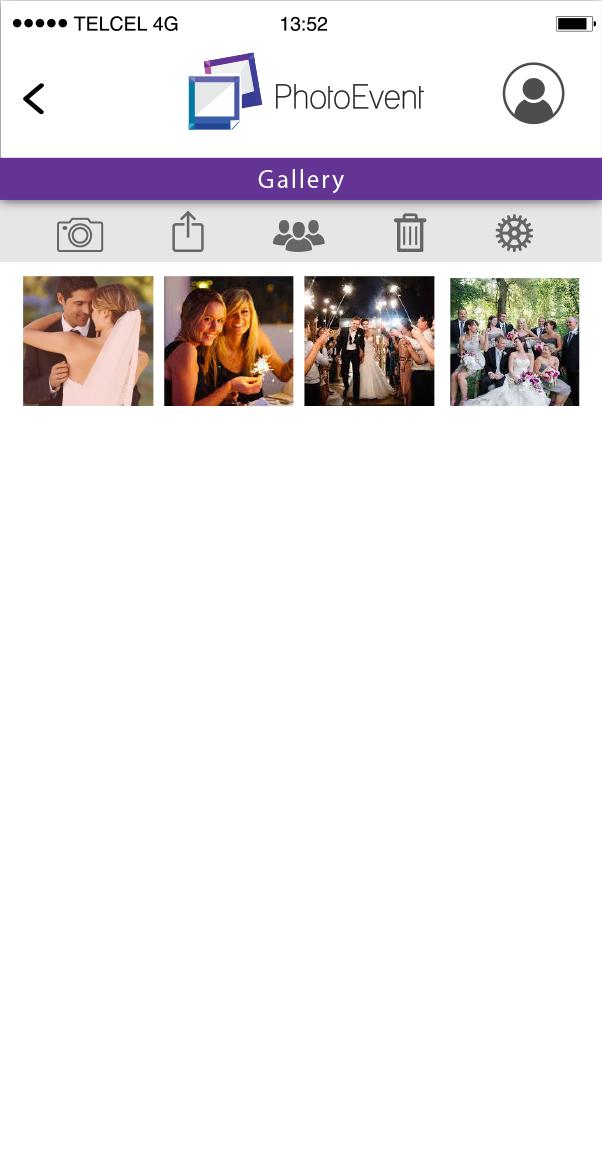Go back using the arrow icon
Viewport: 602px width, 1150px height.
[34, 99]
